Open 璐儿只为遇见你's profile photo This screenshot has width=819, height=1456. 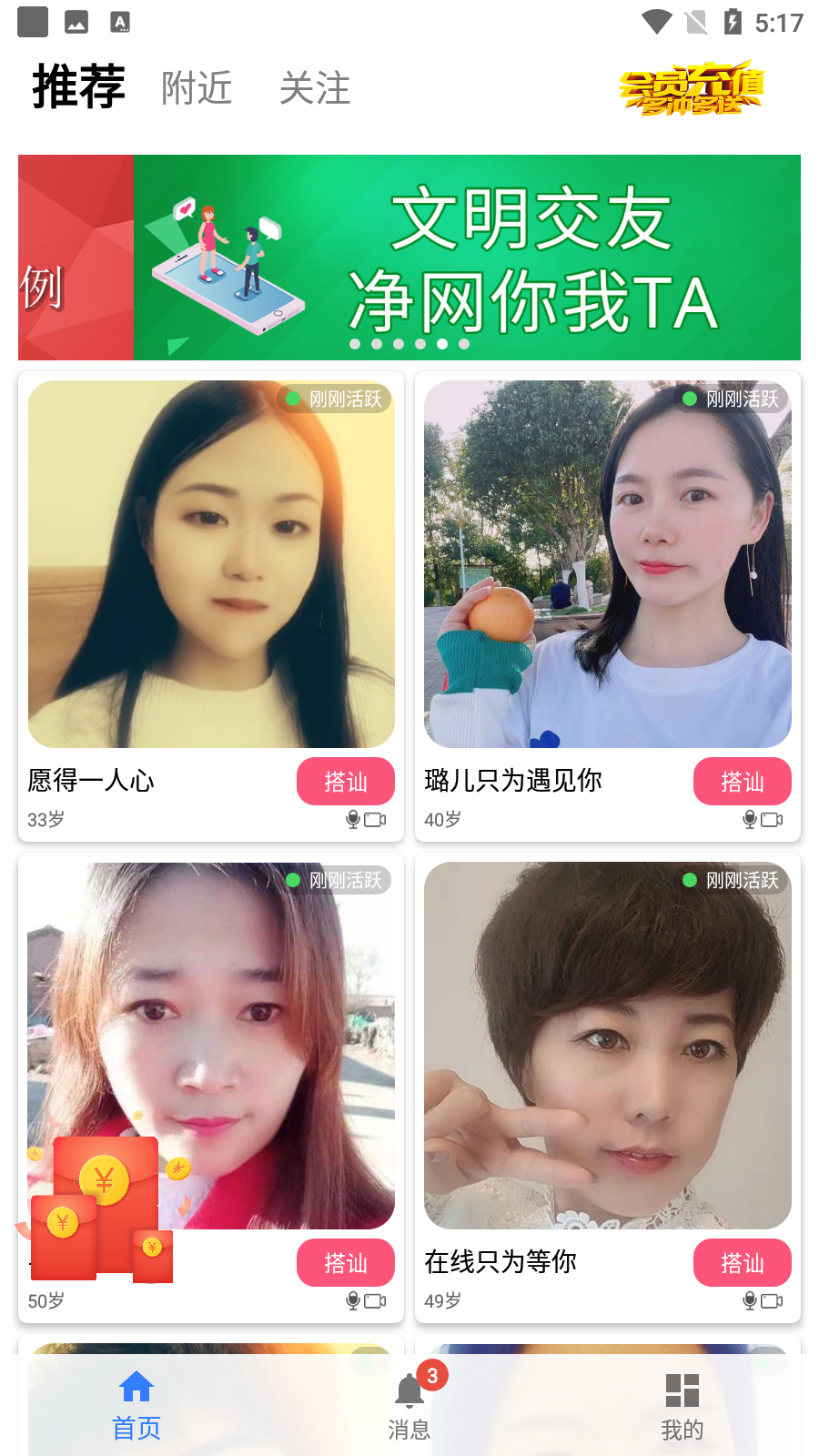608,564
